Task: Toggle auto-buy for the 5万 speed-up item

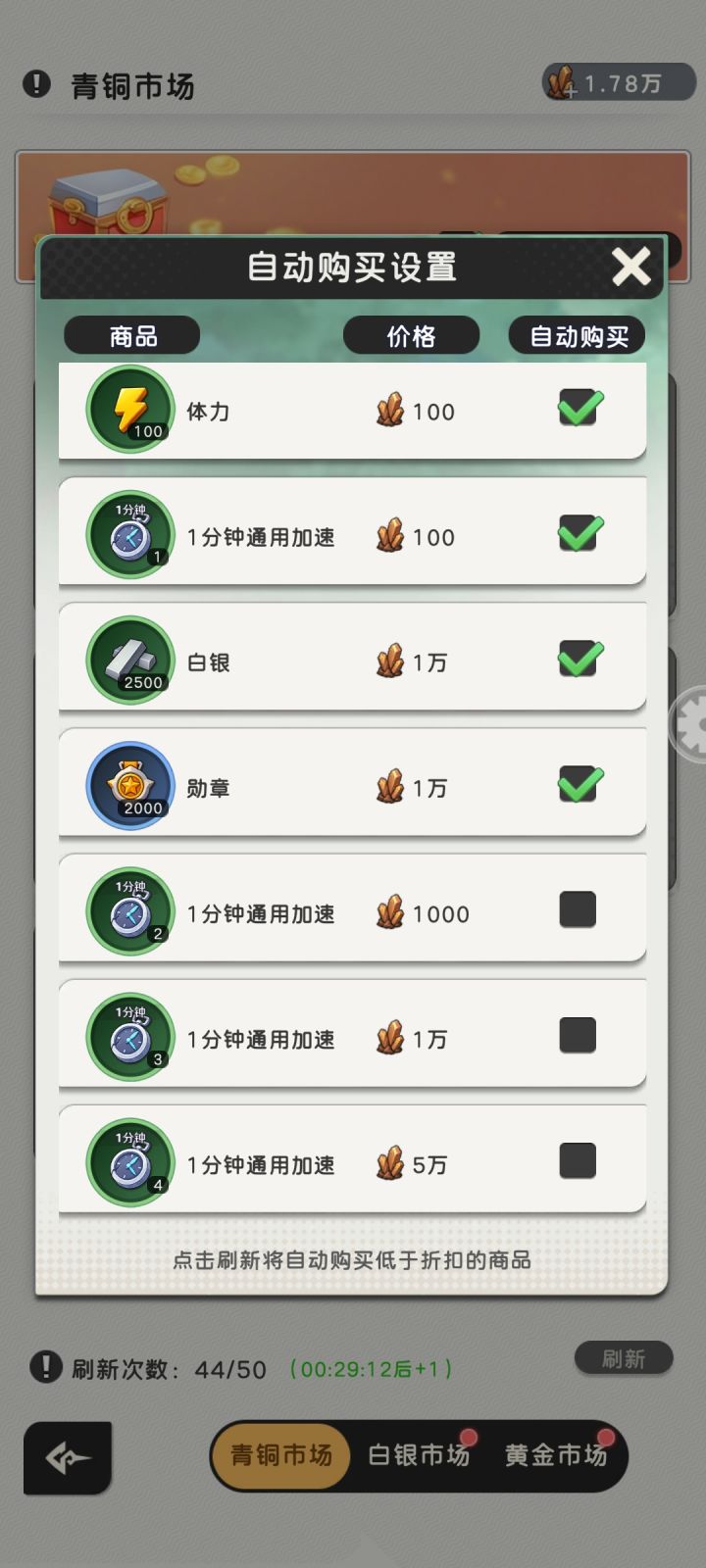Action: point(578,1160)
